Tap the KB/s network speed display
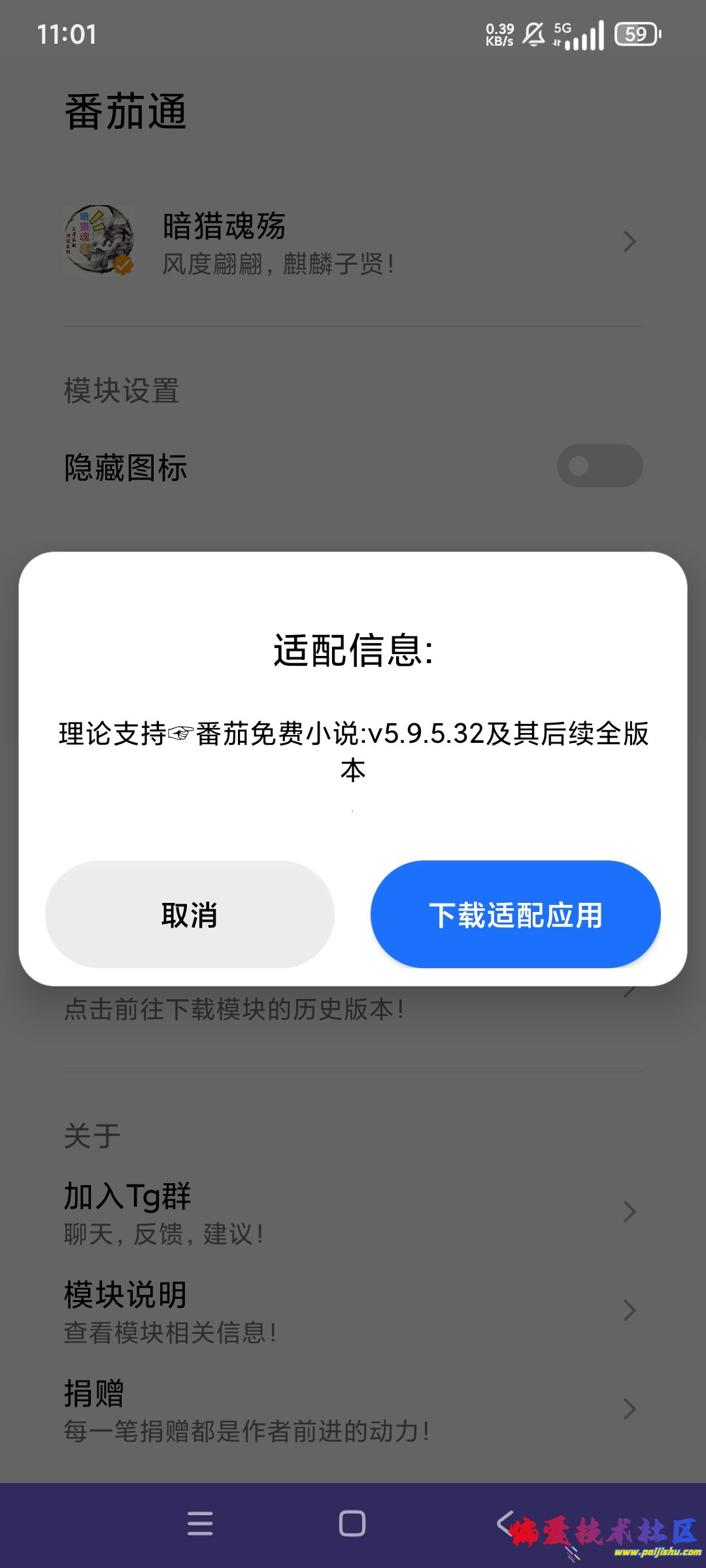The image size is (706, 1568). (499, 34)
